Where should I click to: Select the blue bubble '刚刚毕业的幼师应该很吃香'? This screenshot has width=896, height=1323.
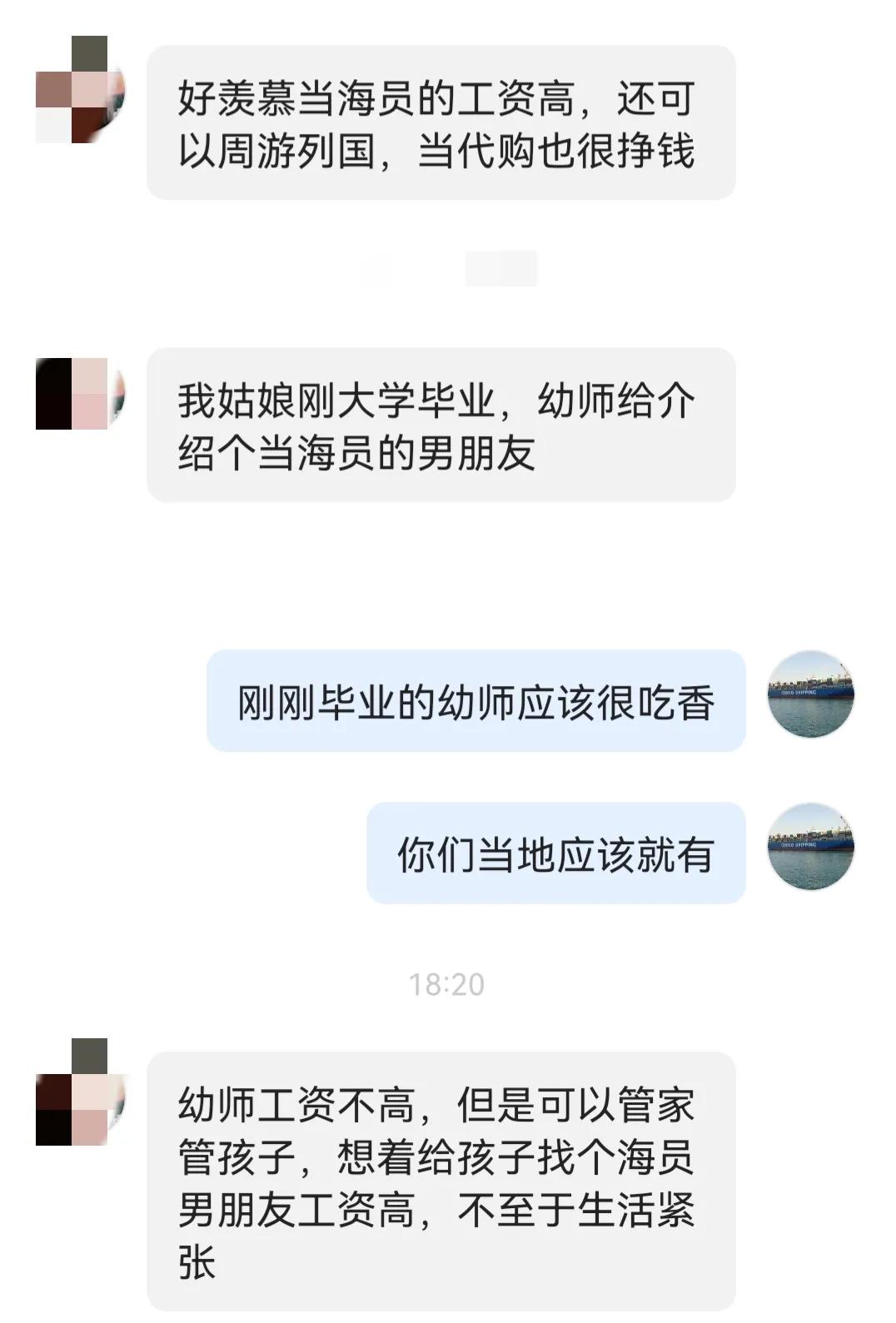tap(475, 699)
